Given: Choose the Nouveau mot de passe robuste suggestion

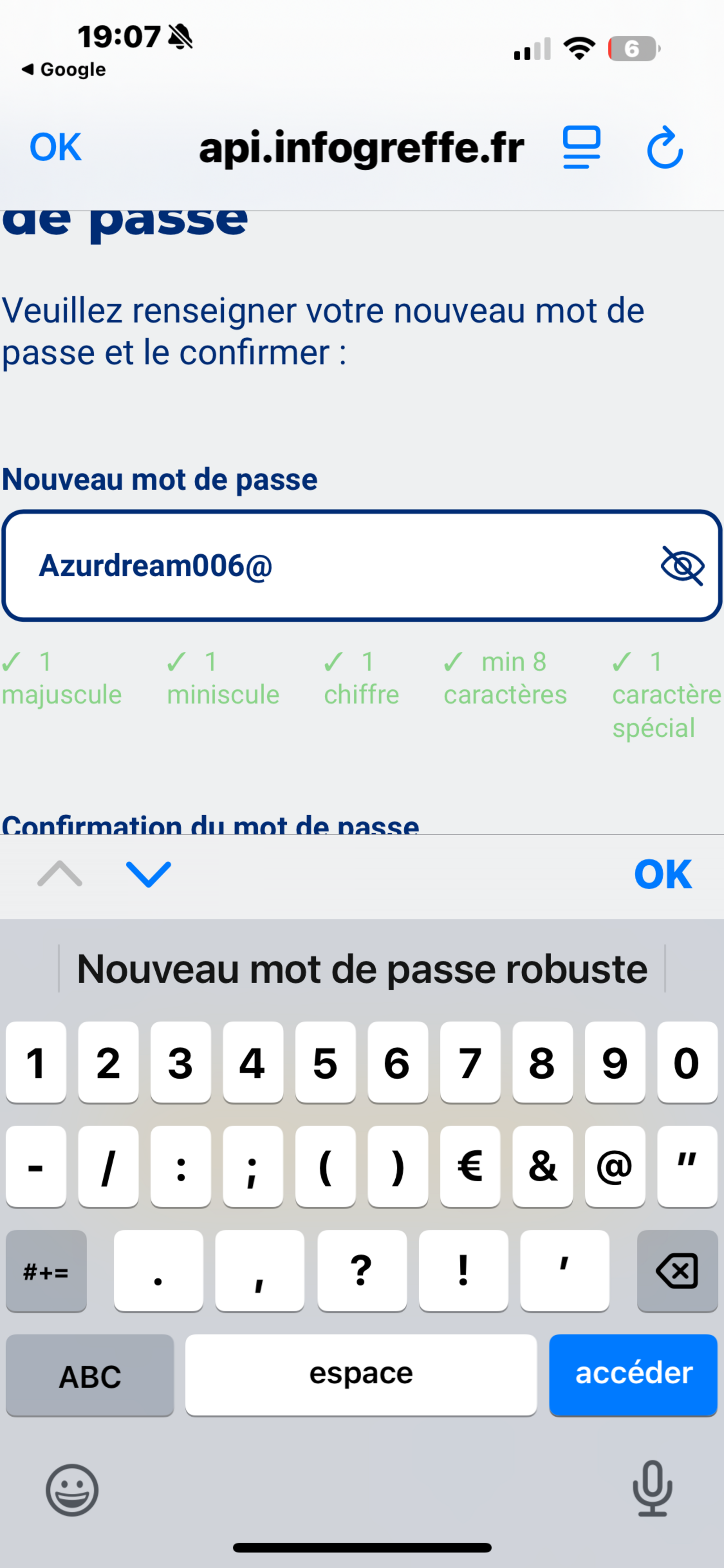Looking at the screenshot, I should pyautogui.click(x=362, y=968).
